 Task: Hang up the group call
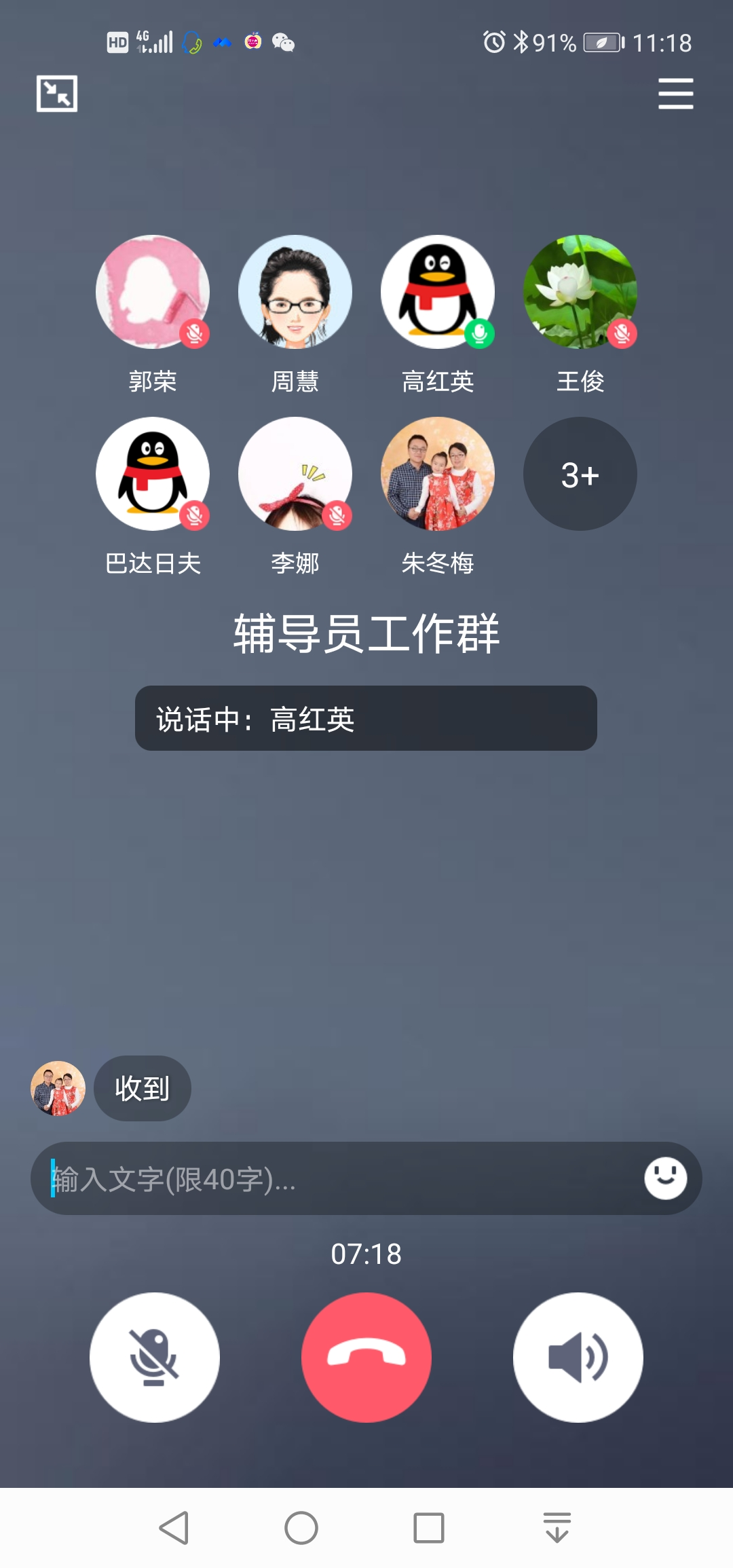[x=366, y=1358]
